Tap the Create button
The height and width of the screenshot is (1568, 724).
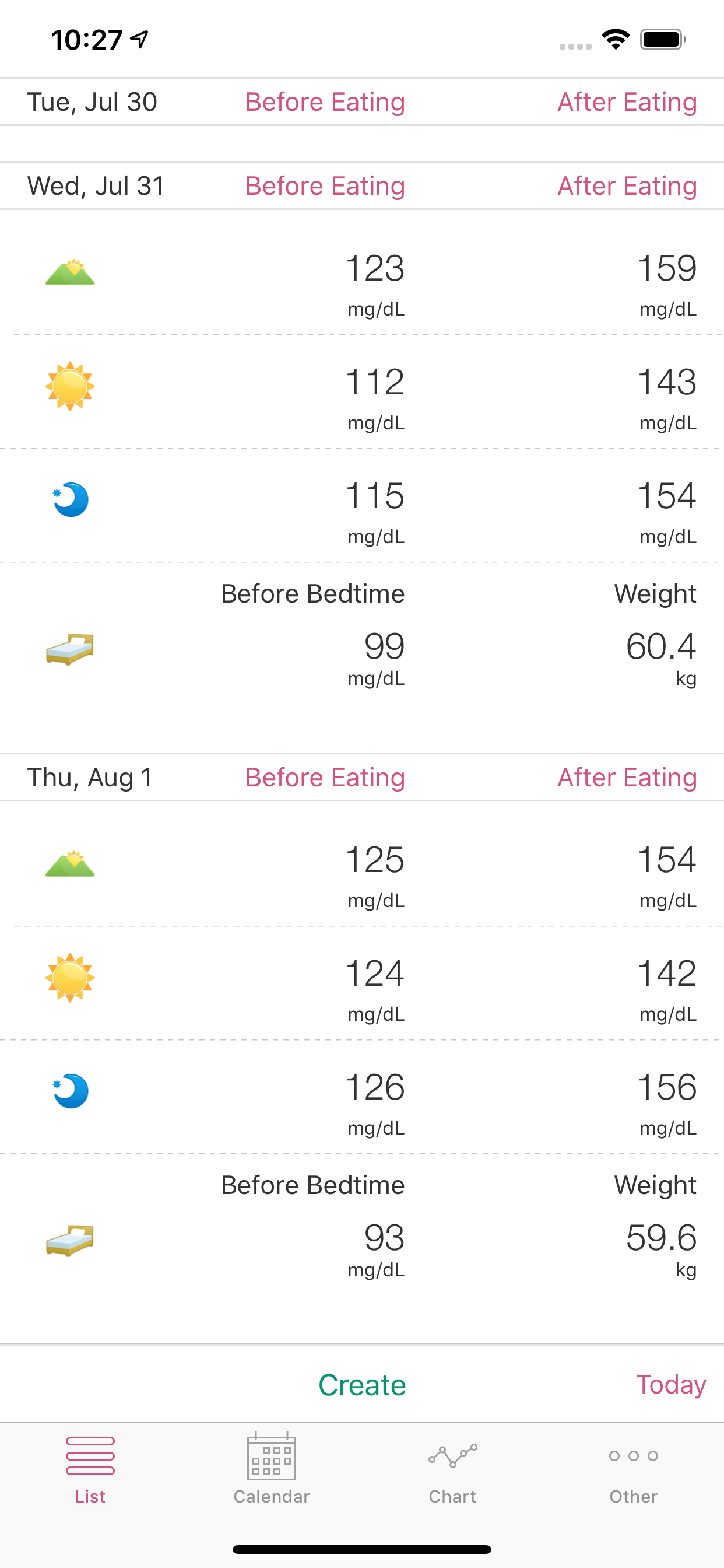(x=361, y=1385)
